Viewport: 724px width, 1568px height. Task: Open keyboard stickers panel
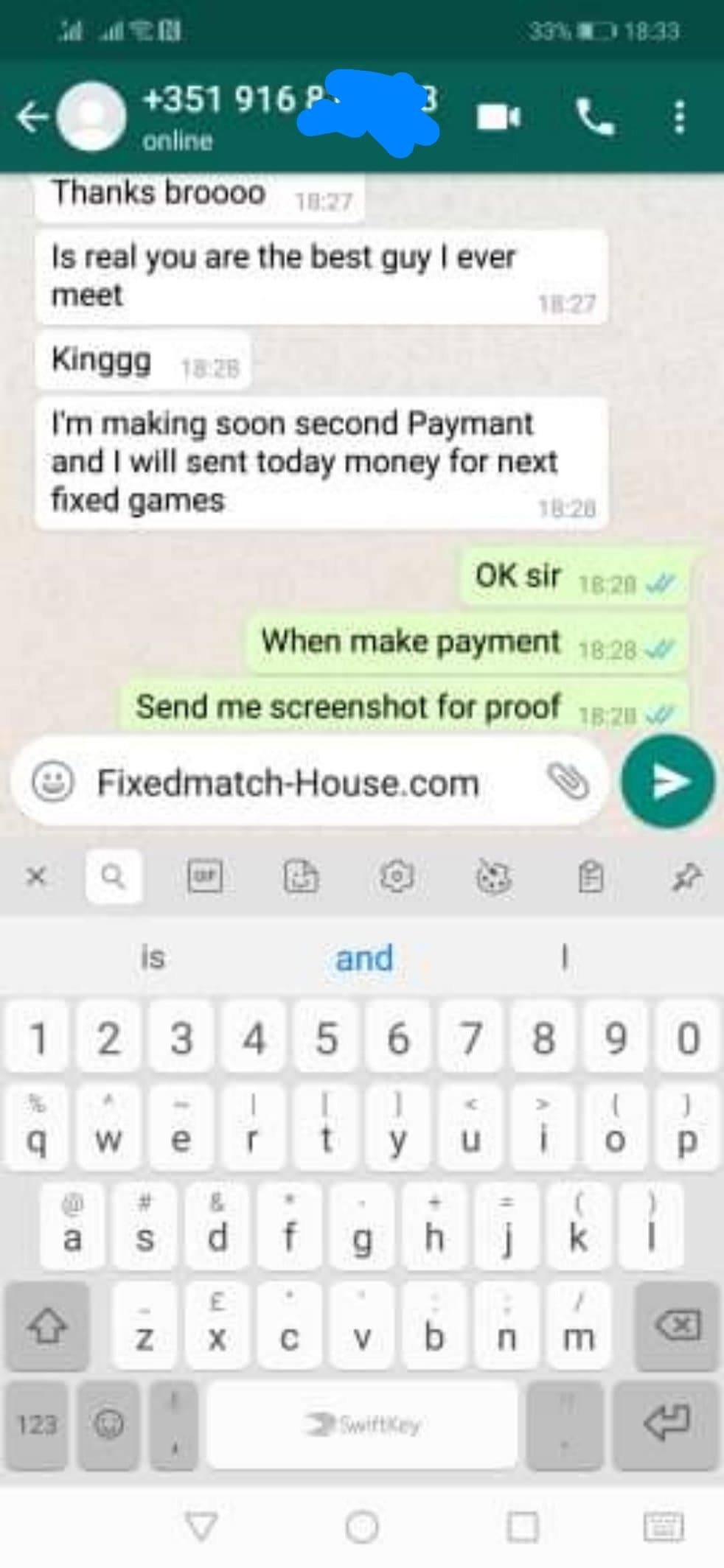[x=301, y=876]
